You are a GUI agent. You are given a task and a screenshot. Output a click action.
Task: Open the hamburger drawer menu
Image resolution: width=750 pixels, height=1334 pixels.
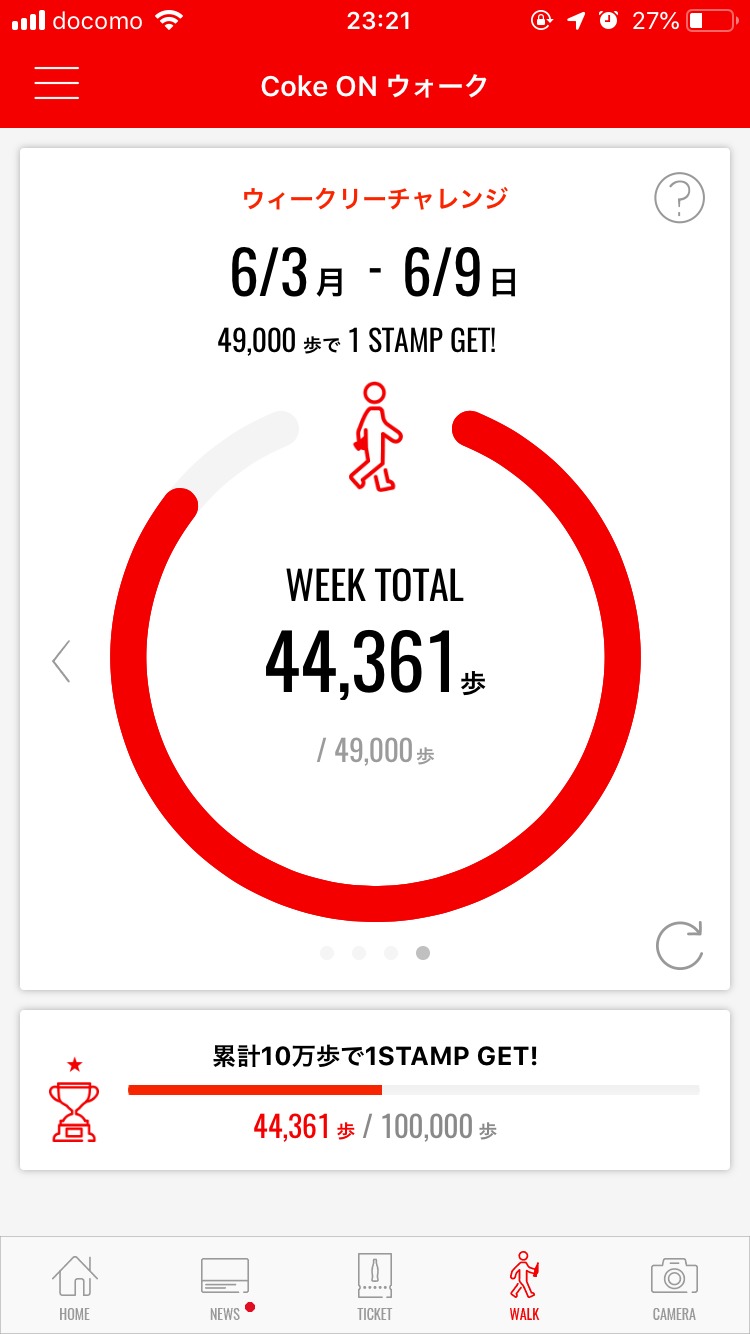[56, 83]
